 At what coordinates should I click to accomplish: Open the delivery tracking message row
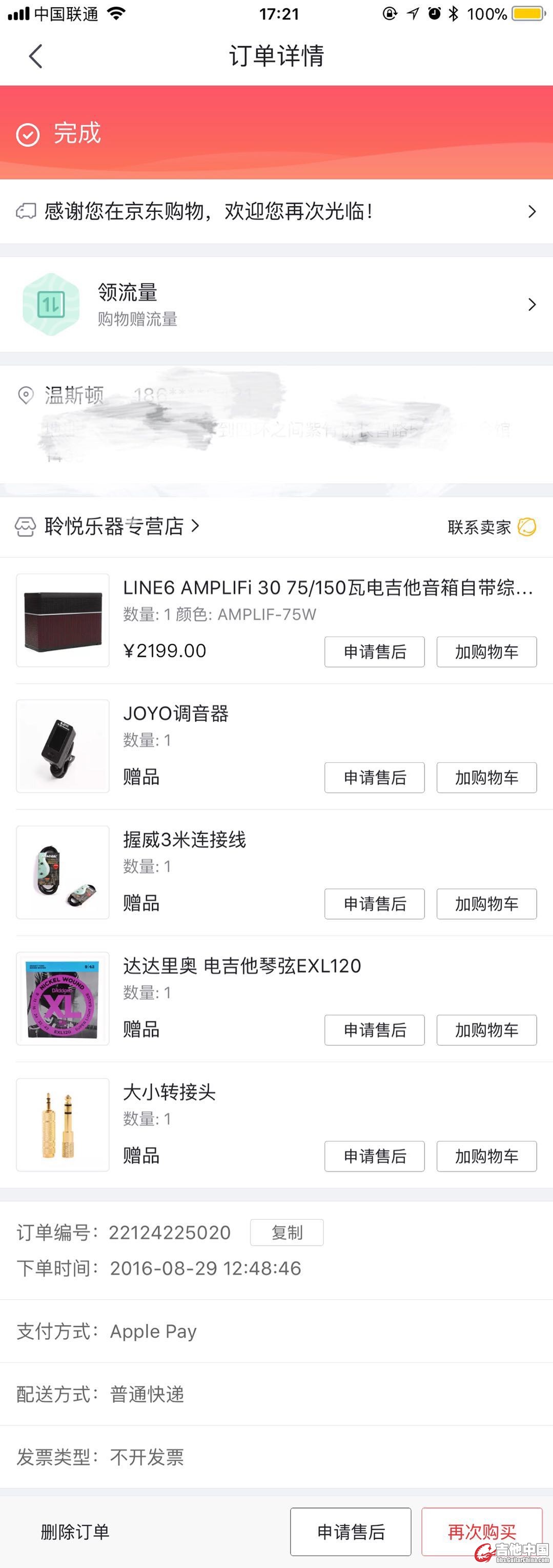(x=276, y=211)
